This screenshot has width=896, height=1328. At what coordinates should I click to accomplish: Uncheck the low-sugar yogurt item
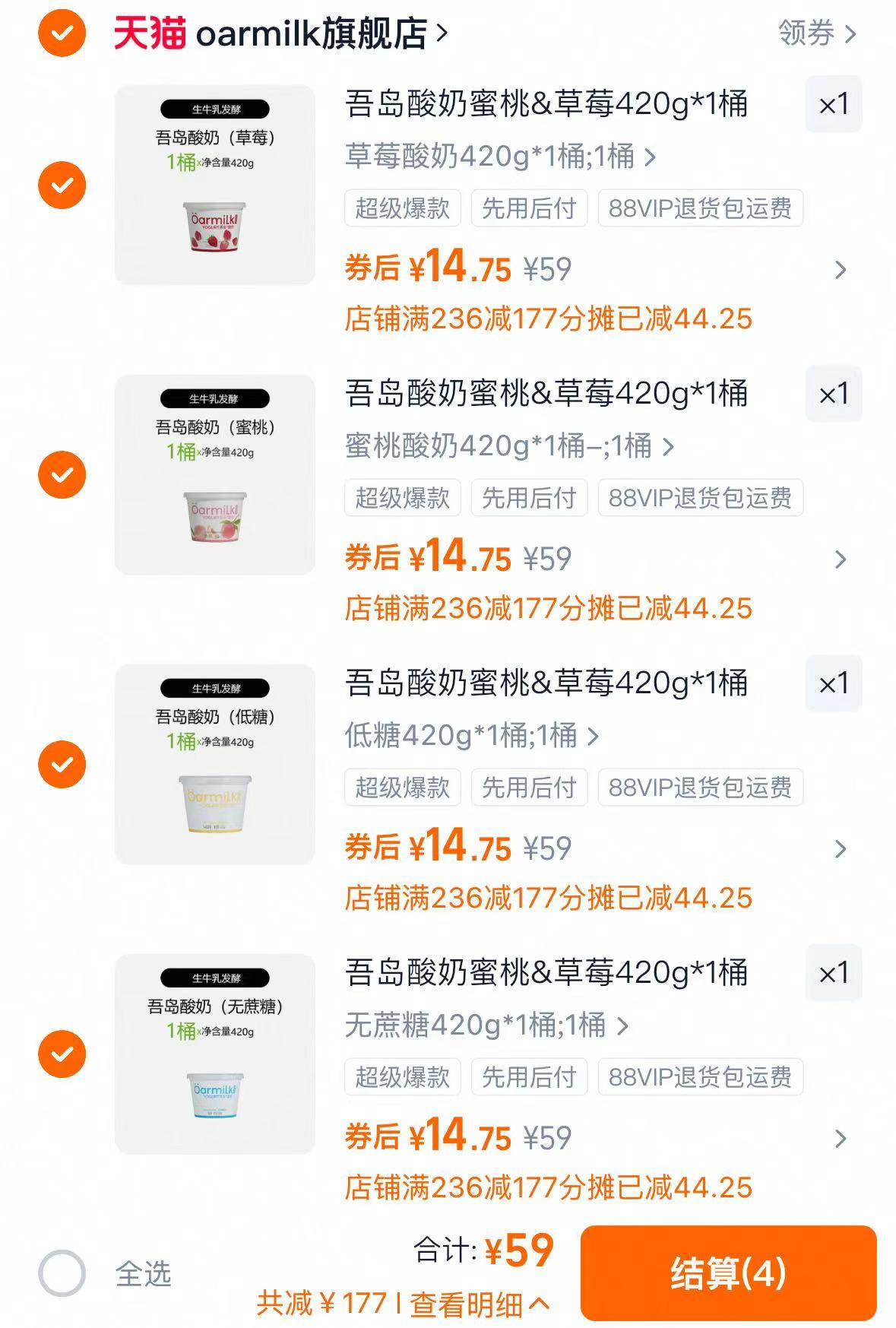click(x=61, y=763)
